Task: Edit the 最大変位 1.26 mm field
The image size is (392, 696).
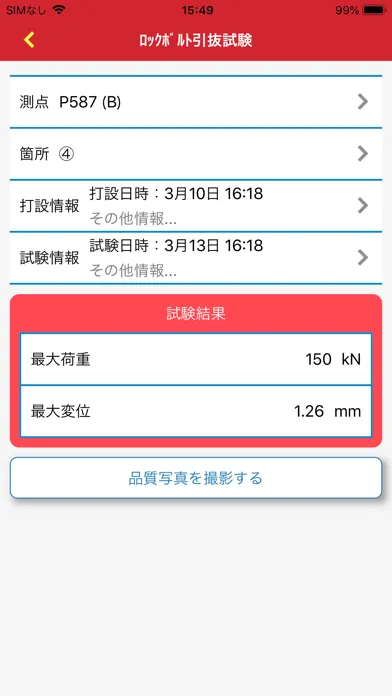Action: point(196,411)
